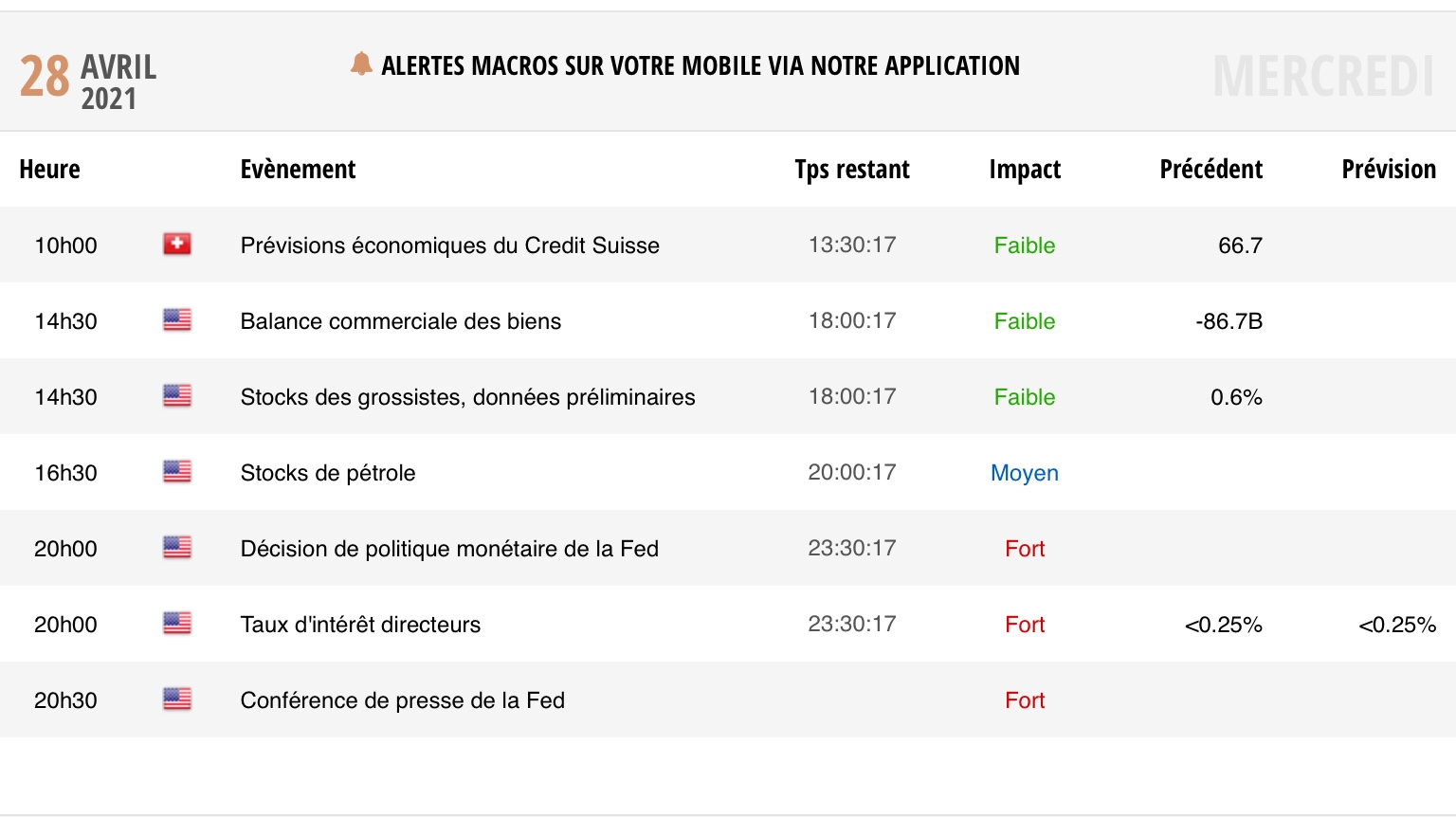Image resolution: width=1456 pixels, height=817 pixels.
Task: Select the Taux d'intérêt directeurs row
Action: click(x=360, y=625)
